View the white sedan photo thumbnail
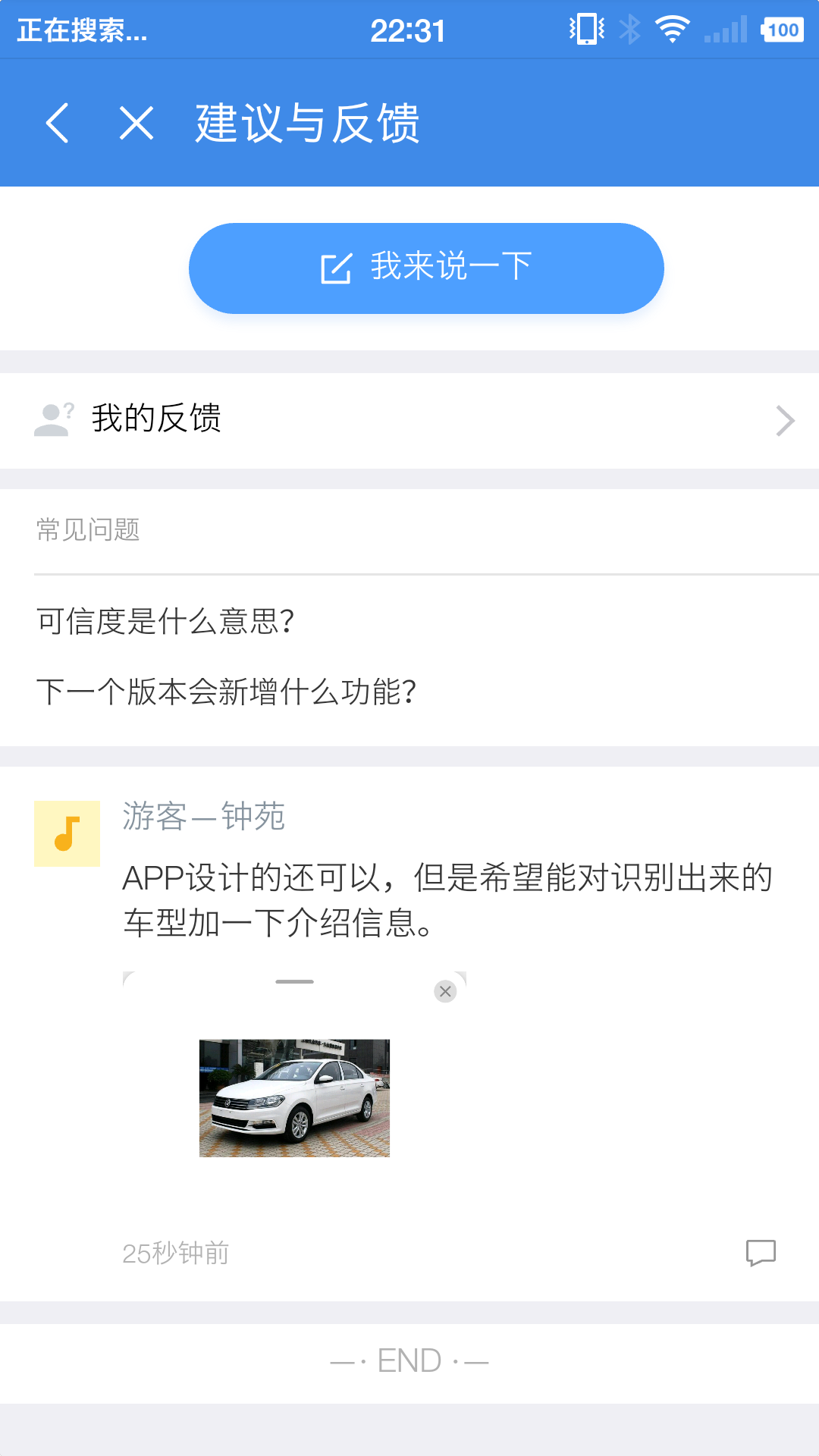 297,1097
